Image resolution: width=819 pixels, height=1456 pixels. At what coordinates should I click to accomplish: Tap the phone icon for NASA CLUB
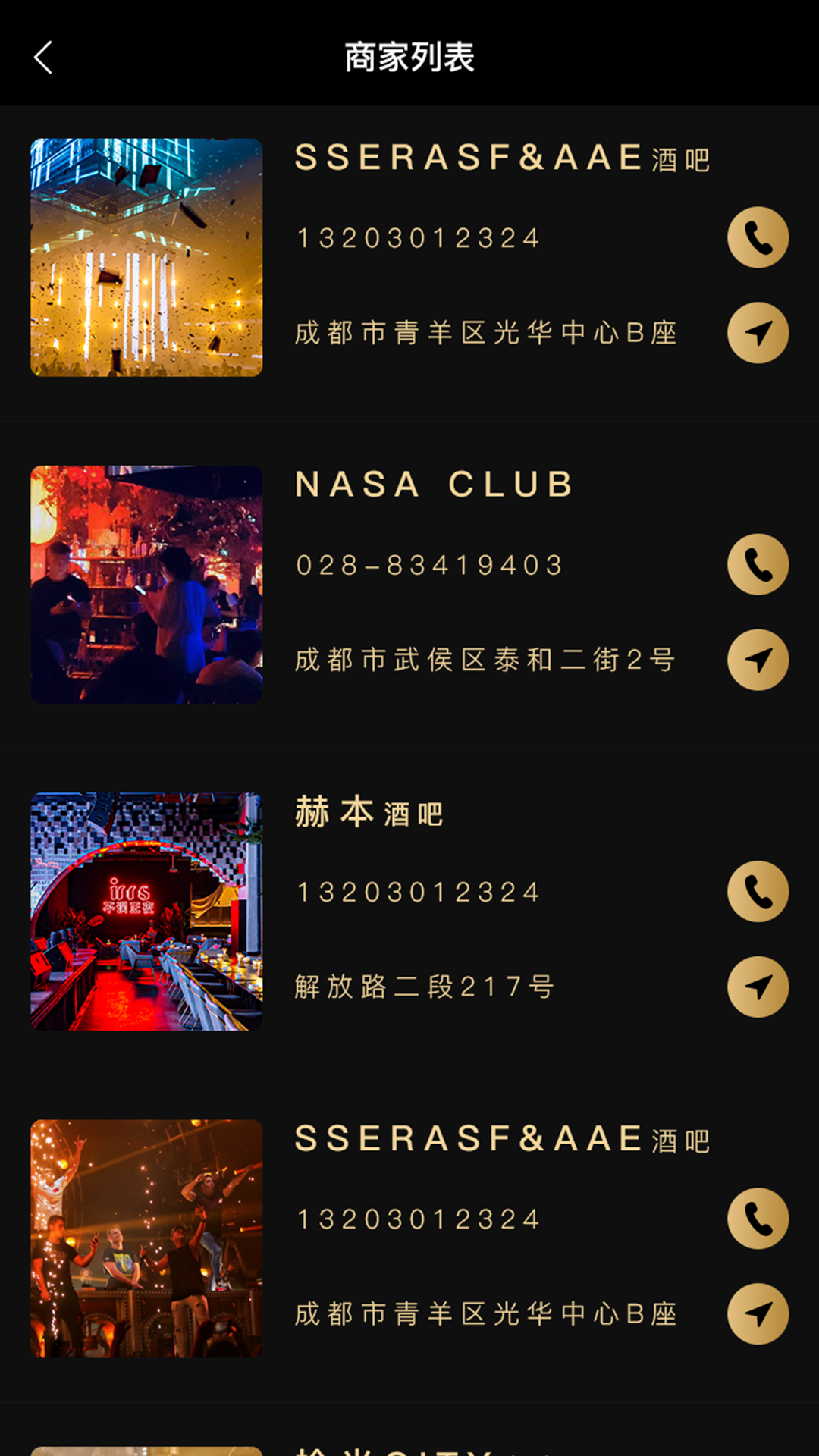coord(758,564)
